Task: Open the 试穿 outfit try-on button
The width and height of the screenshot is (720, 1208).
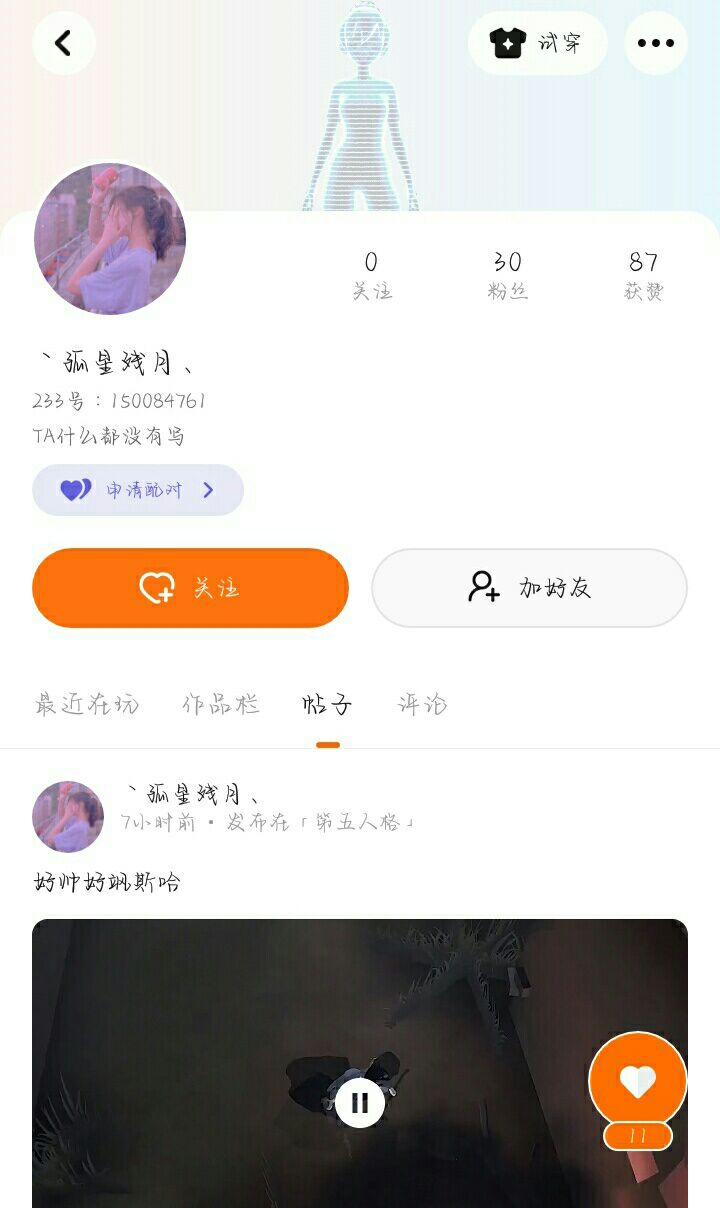Action: tap(538, 43)
